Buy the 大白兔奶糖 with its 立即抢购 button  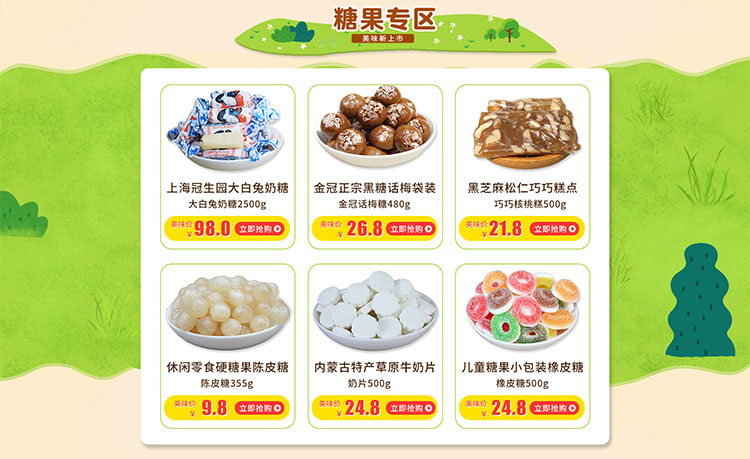[262, 228]
